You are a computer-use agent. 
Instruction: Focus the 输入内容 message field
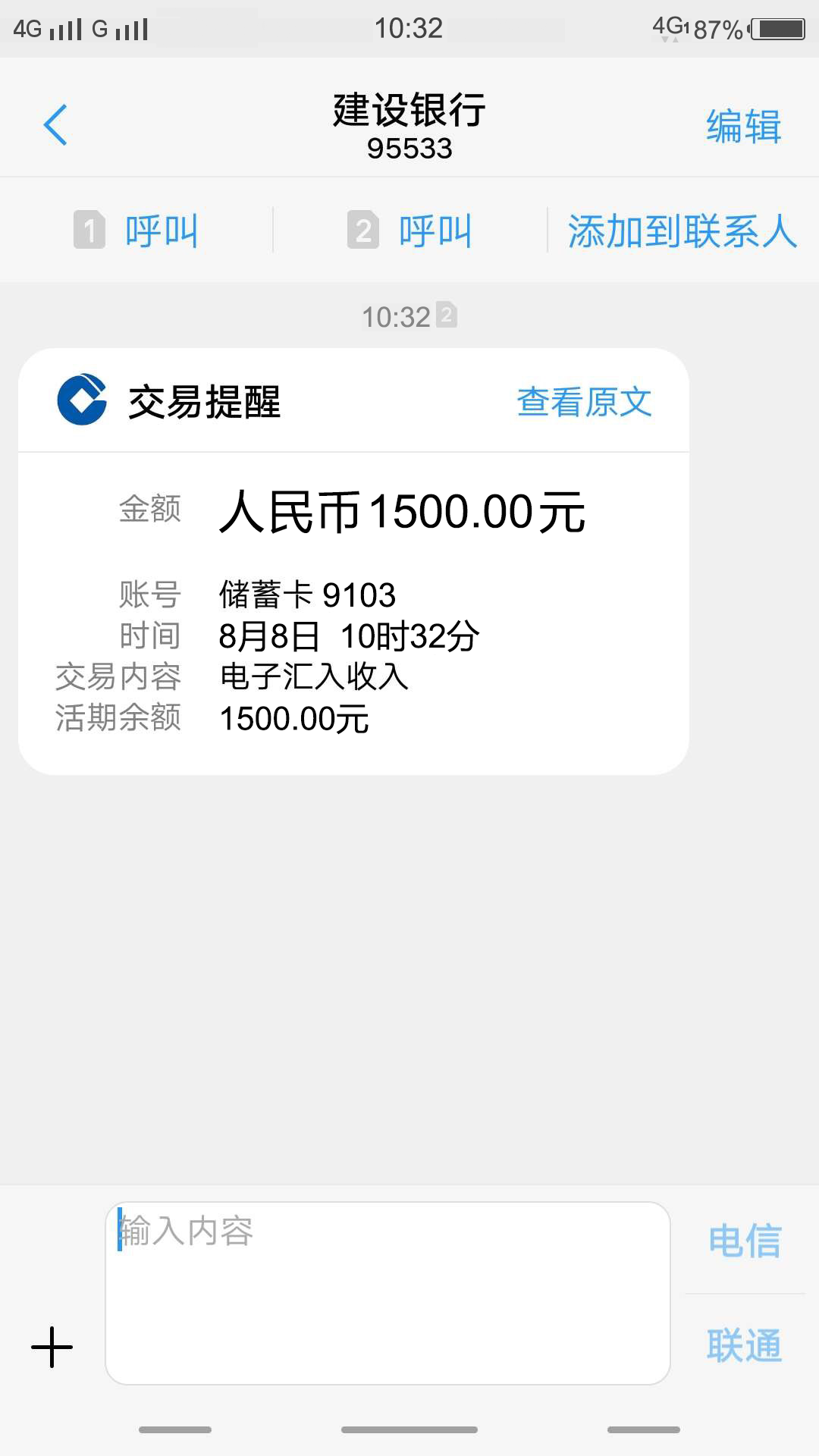click(388, 1293)
